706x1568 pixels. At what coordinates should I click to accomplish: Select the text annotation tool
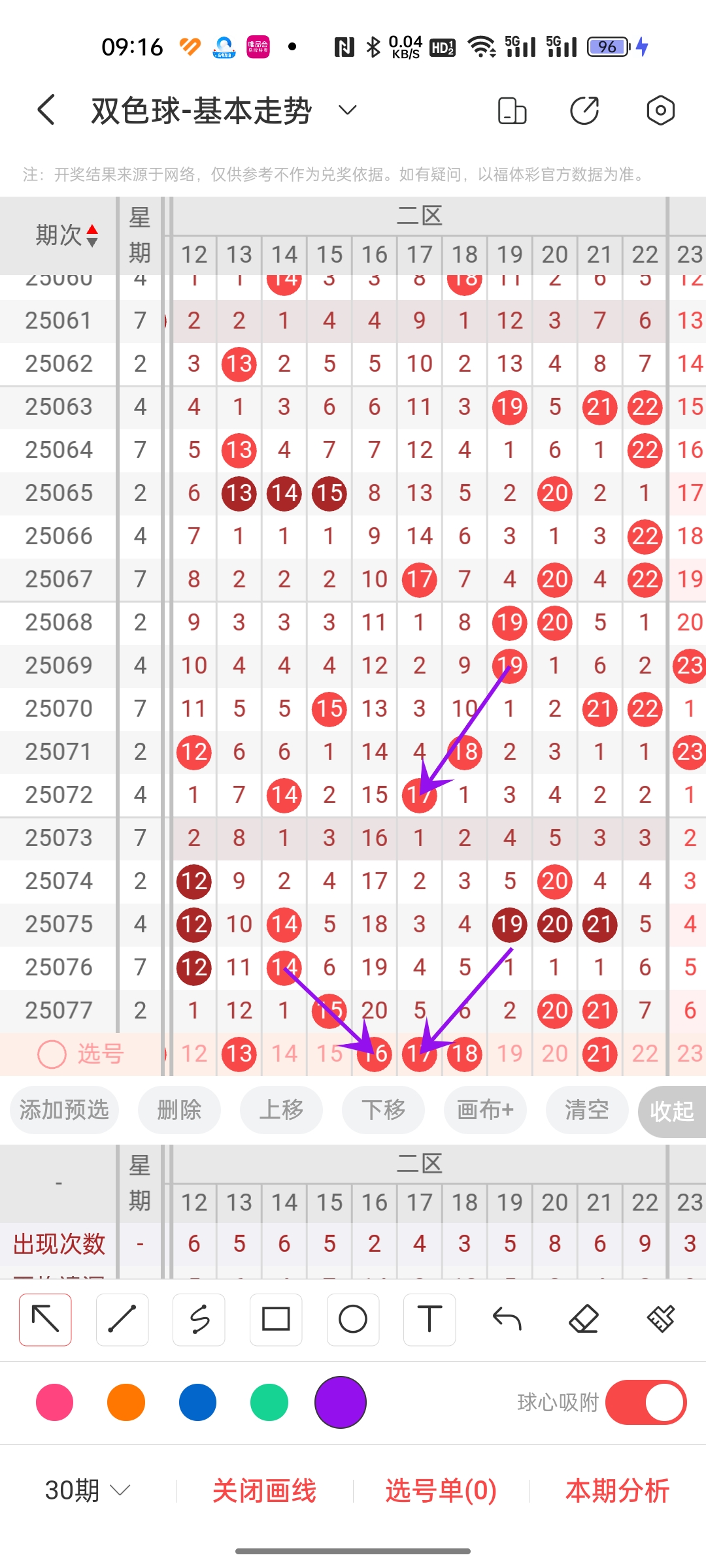[x=429, y=1320]
